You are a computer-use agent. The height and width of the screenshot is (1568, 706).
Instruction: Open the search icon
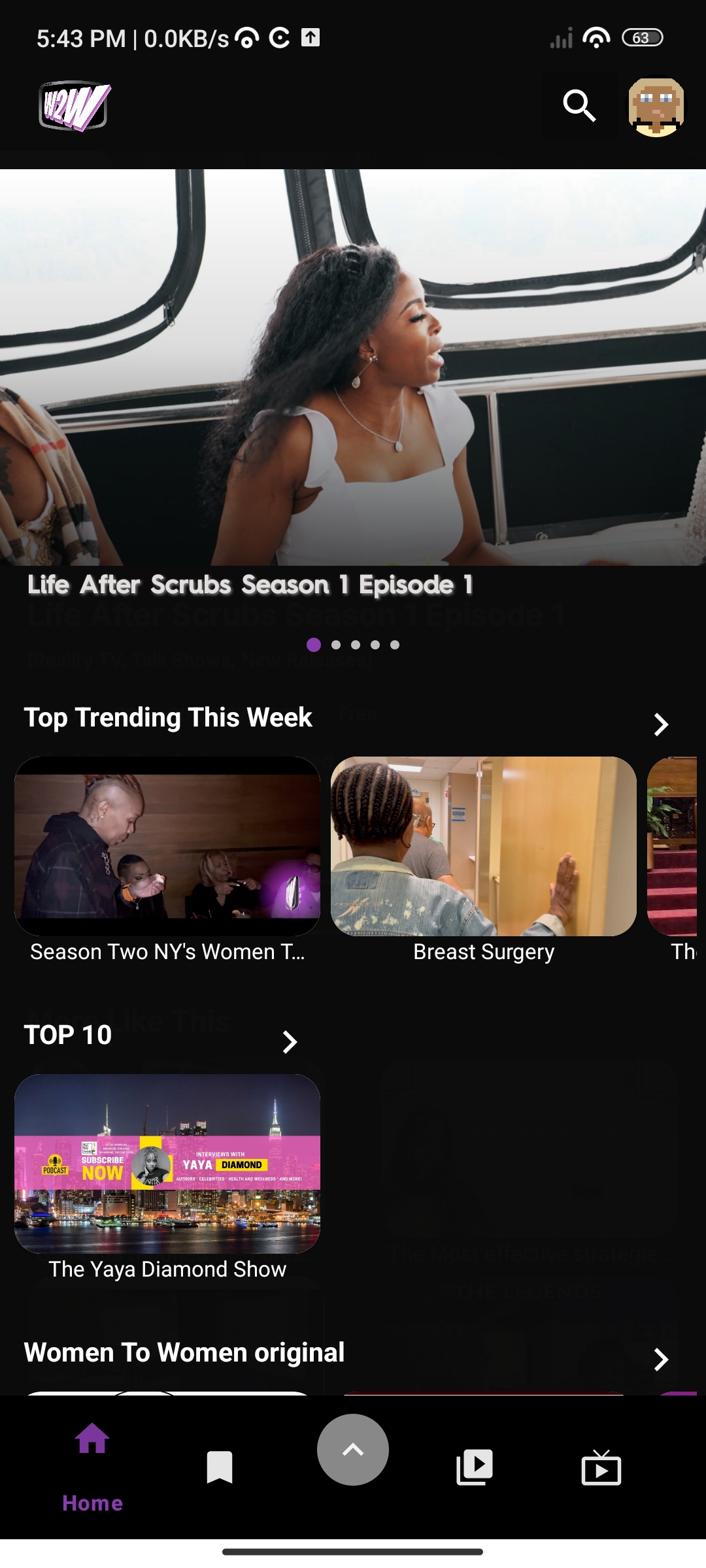[579, 106]
